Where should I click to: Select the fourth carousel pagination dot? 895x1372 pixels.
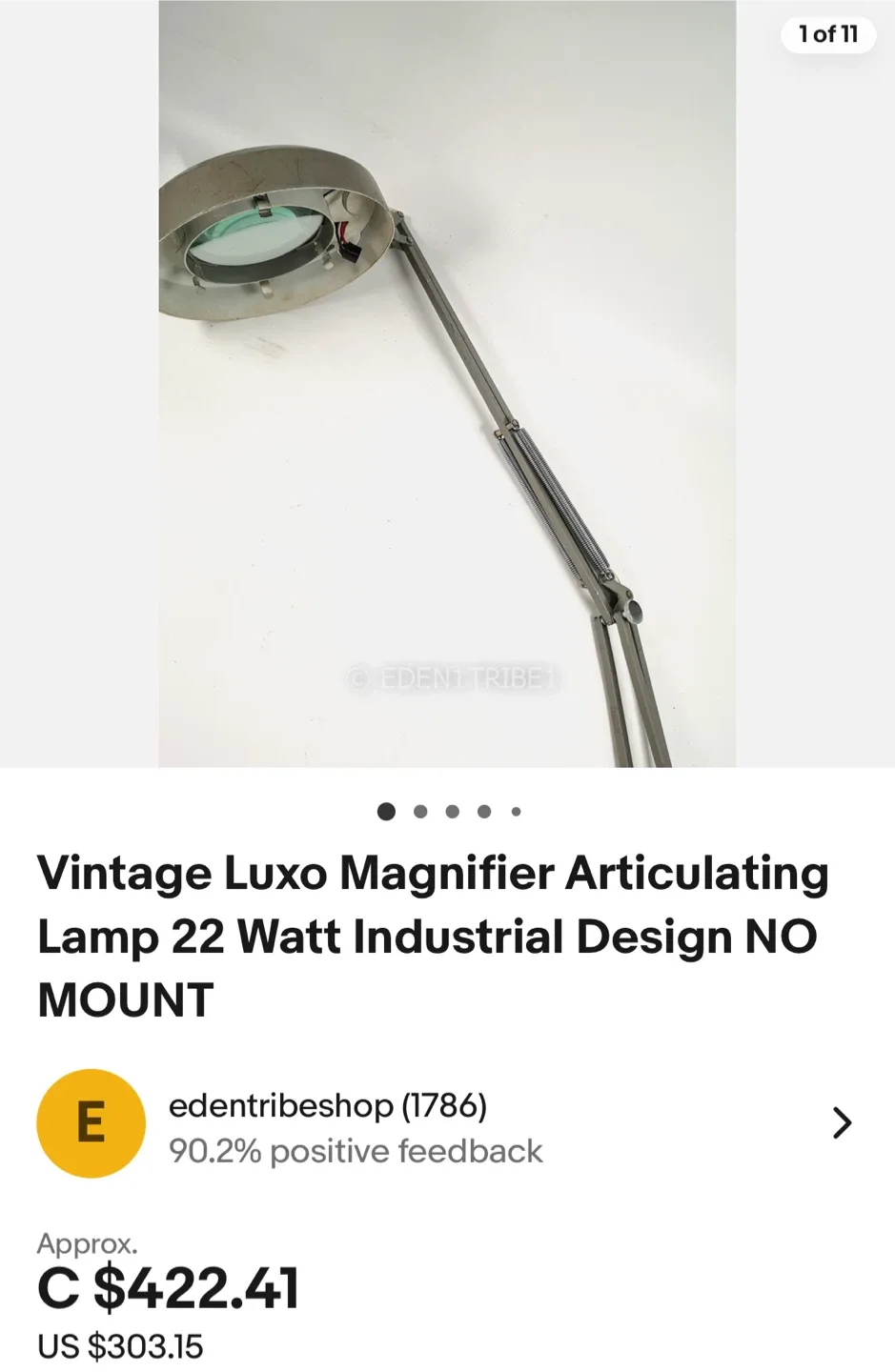483,812
